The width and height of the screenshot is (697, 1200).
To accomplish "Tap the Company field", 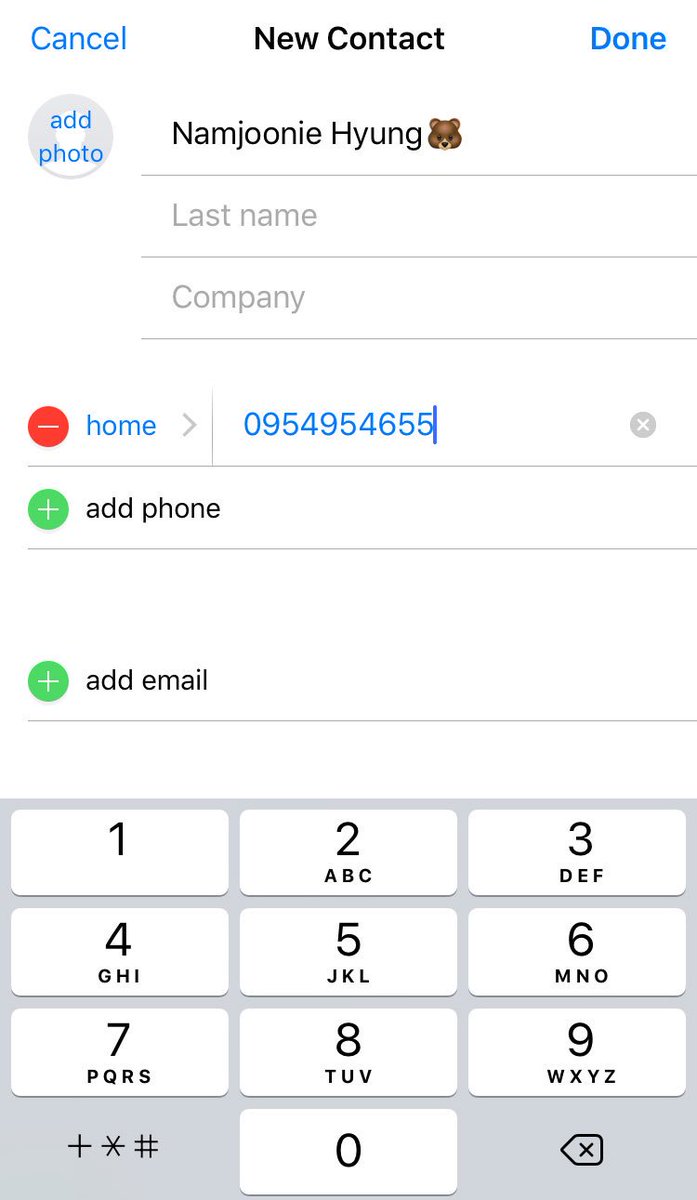I will tap(418, 298).
